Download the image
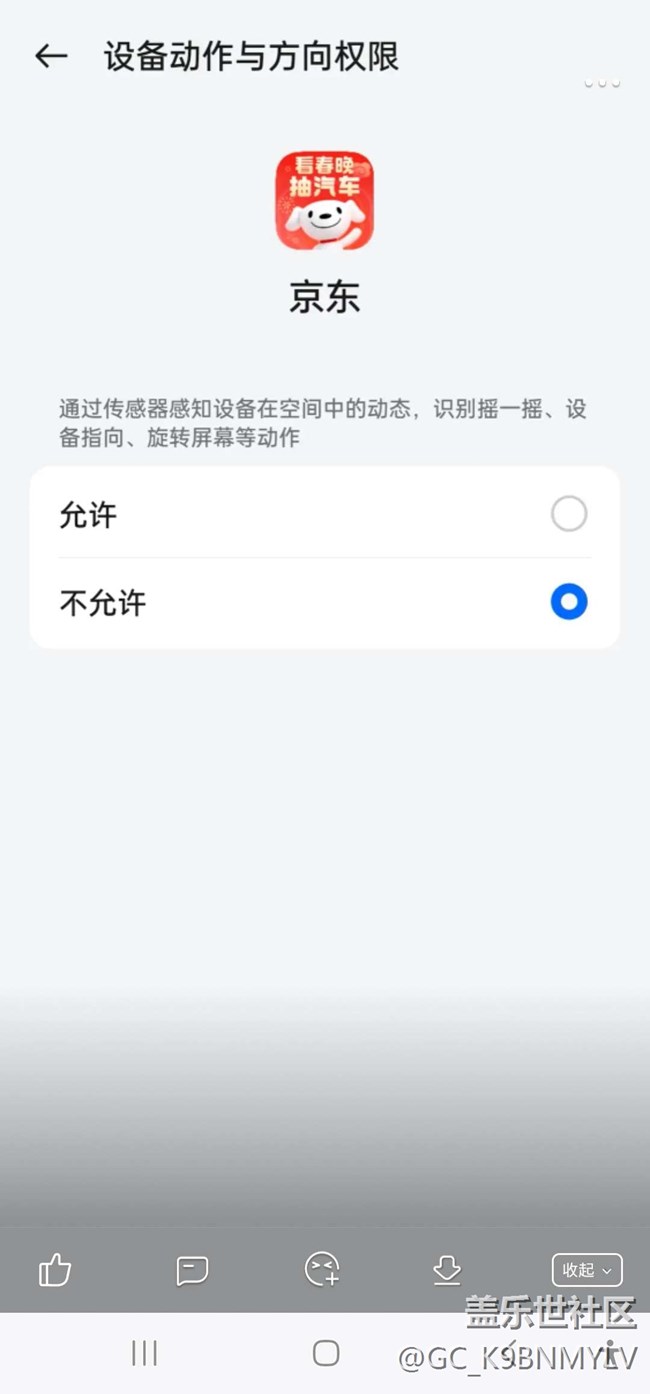650x1394 pixels. click(x=447, y=1270)
